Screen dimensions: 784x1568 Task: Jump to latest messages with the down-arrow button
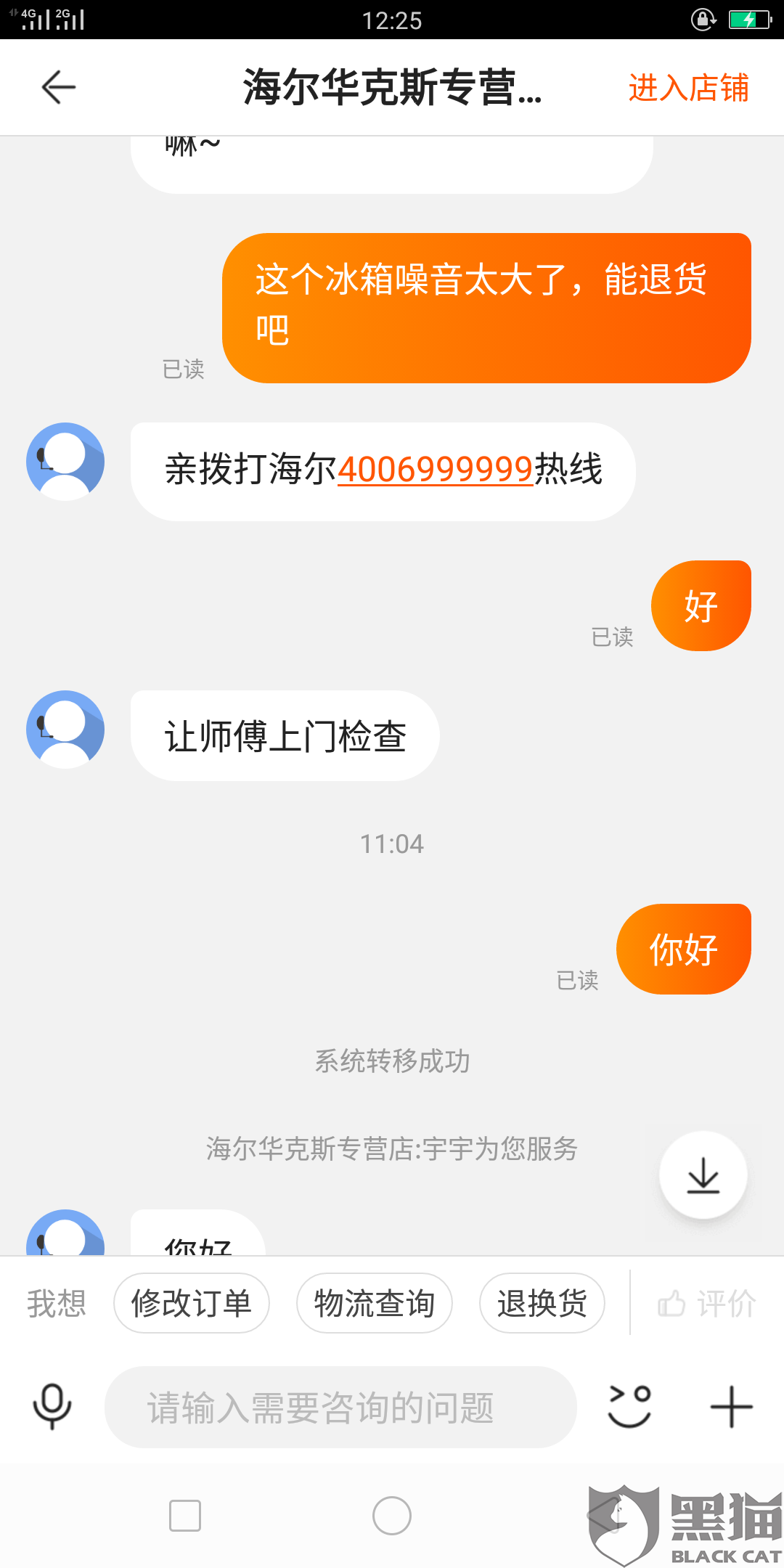click(703, 1175)
